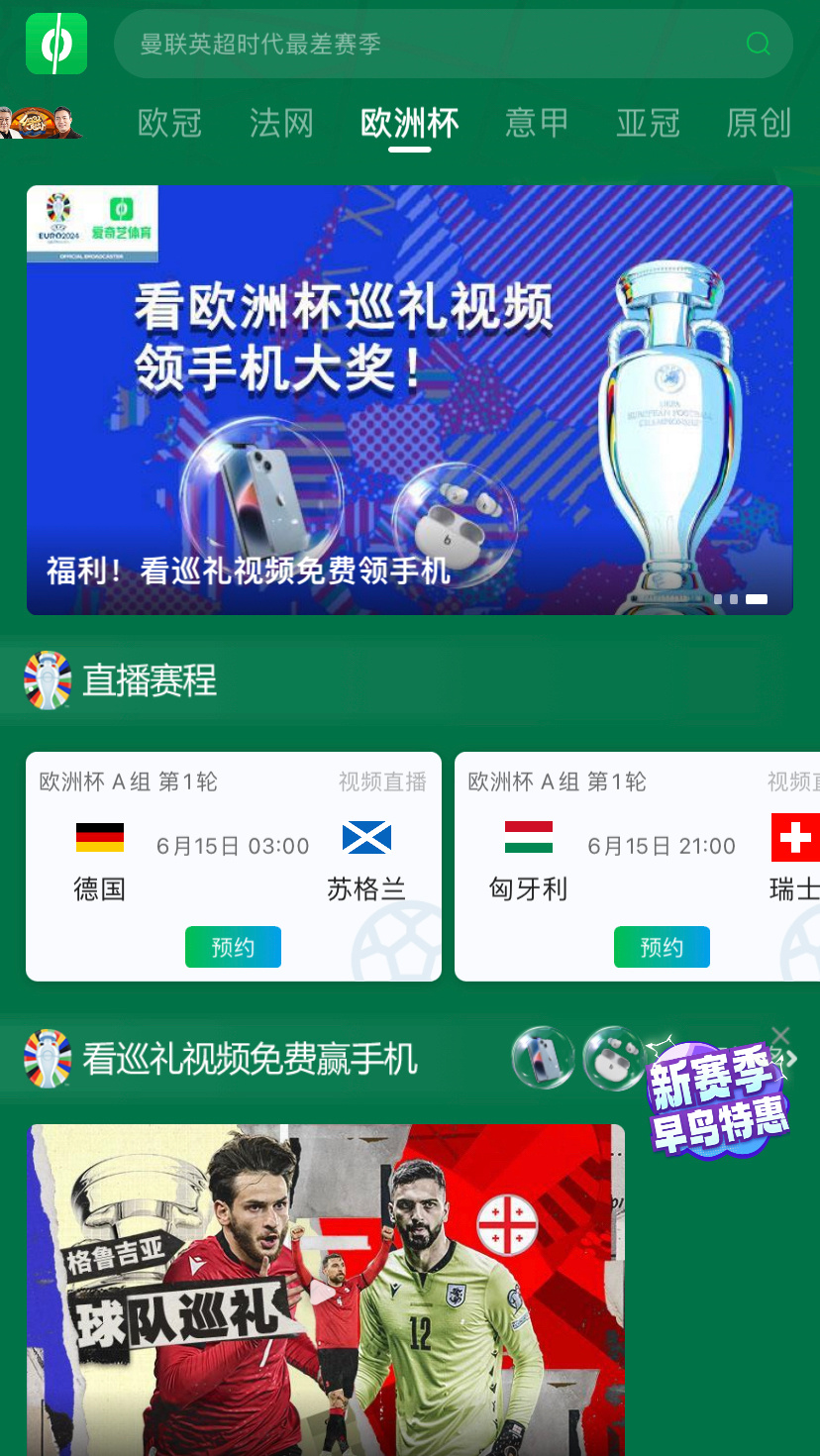Image resolution: width=820 pixels, height=1456 pixels.
Task: Open the 看巡礼视频免费赢手机 section
Action: pyautogui.click(x=250, y=1059)
